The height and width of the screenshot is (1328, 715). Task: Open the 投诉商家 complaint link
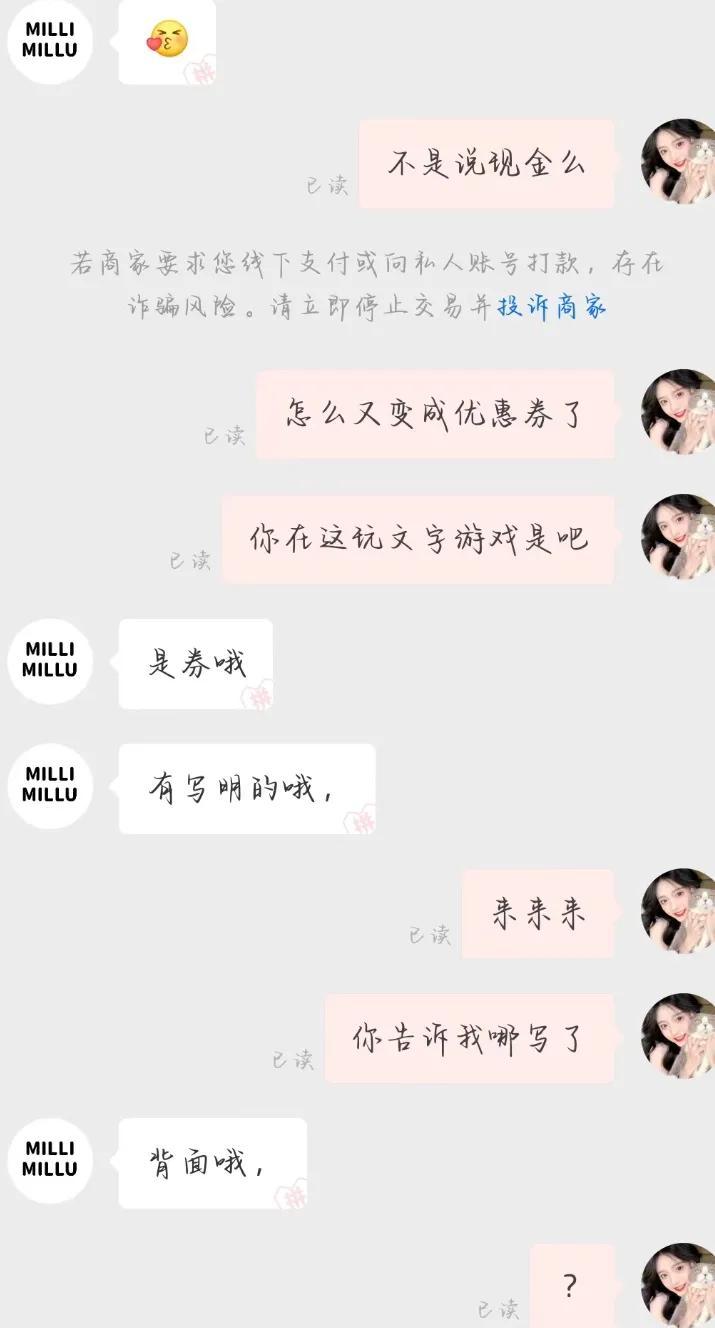(552, 307)
